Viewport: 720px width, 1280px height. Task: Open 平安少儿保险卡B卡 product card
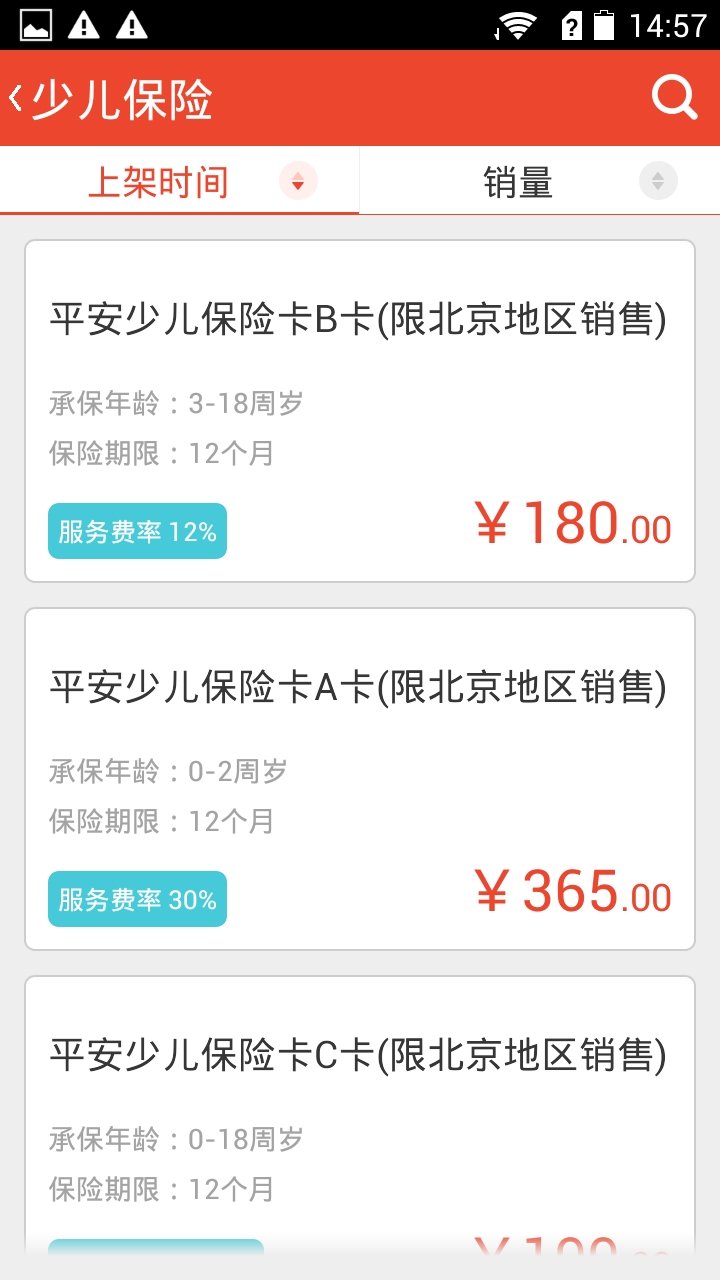360,411
